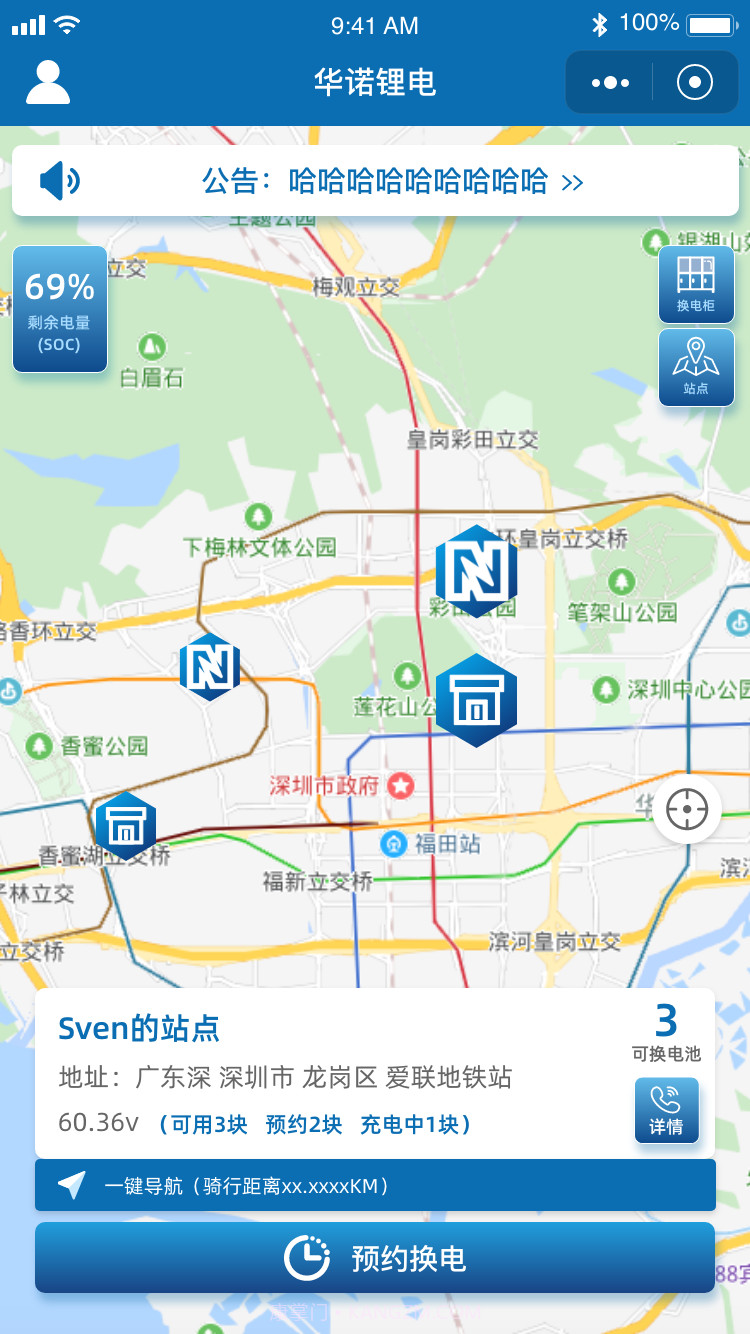750x1334 pixels.
Task: Click the announcement speaker icon
Action: 57,180
